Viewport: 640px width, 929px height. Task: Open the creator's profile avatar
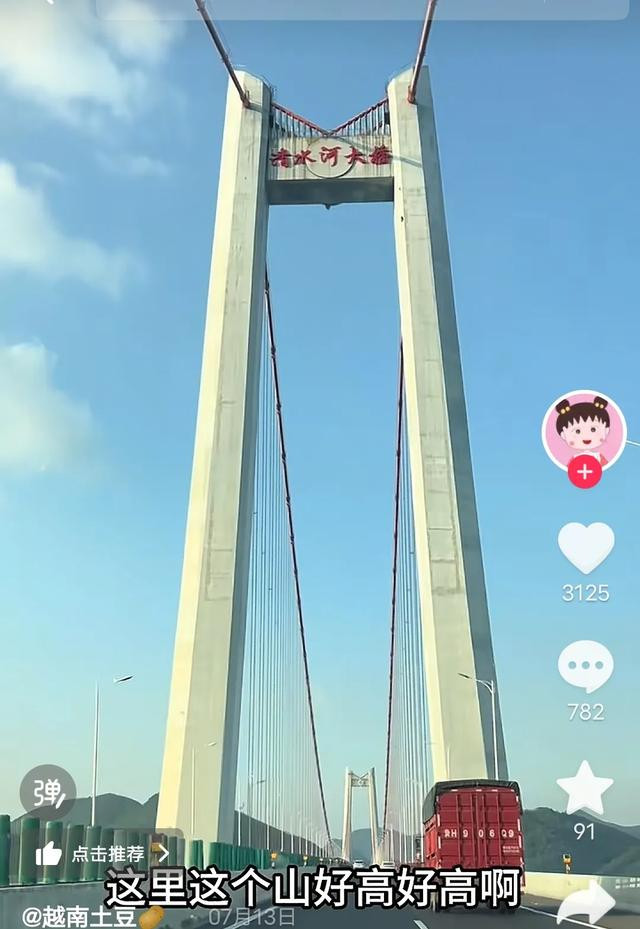click(584, 430)
